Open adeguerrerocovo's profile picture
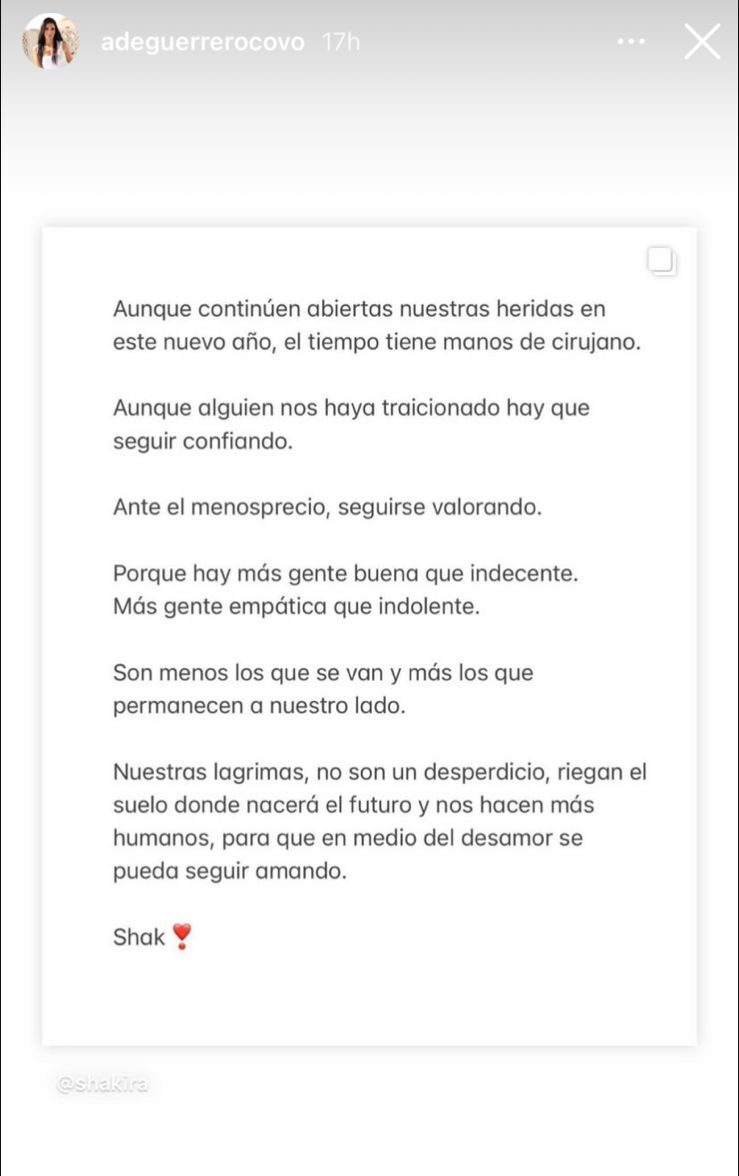739x1176 pixels. click(x=50, y=42)
